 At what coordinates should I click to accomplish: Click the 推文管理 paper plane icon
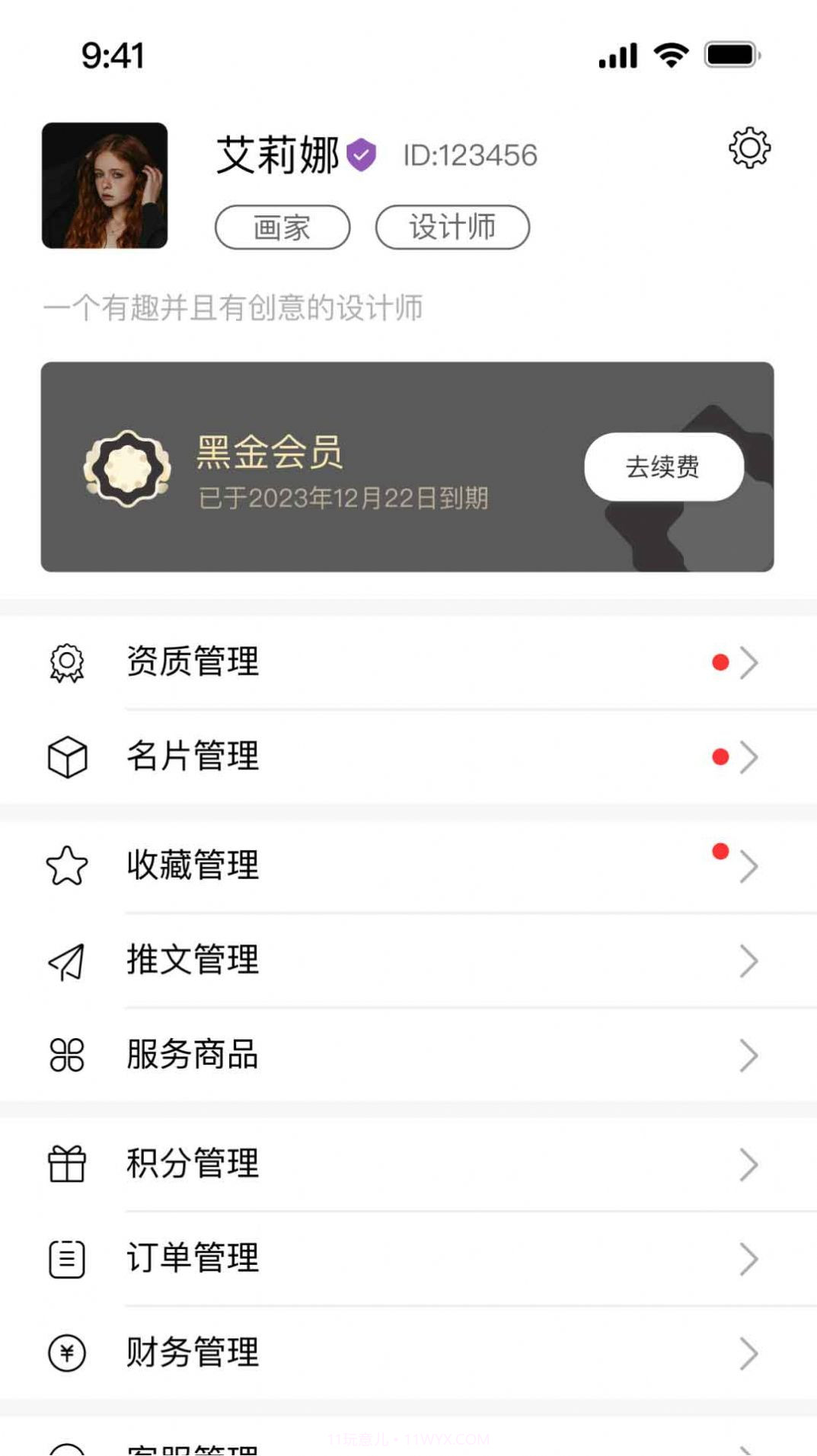[67, 961]
